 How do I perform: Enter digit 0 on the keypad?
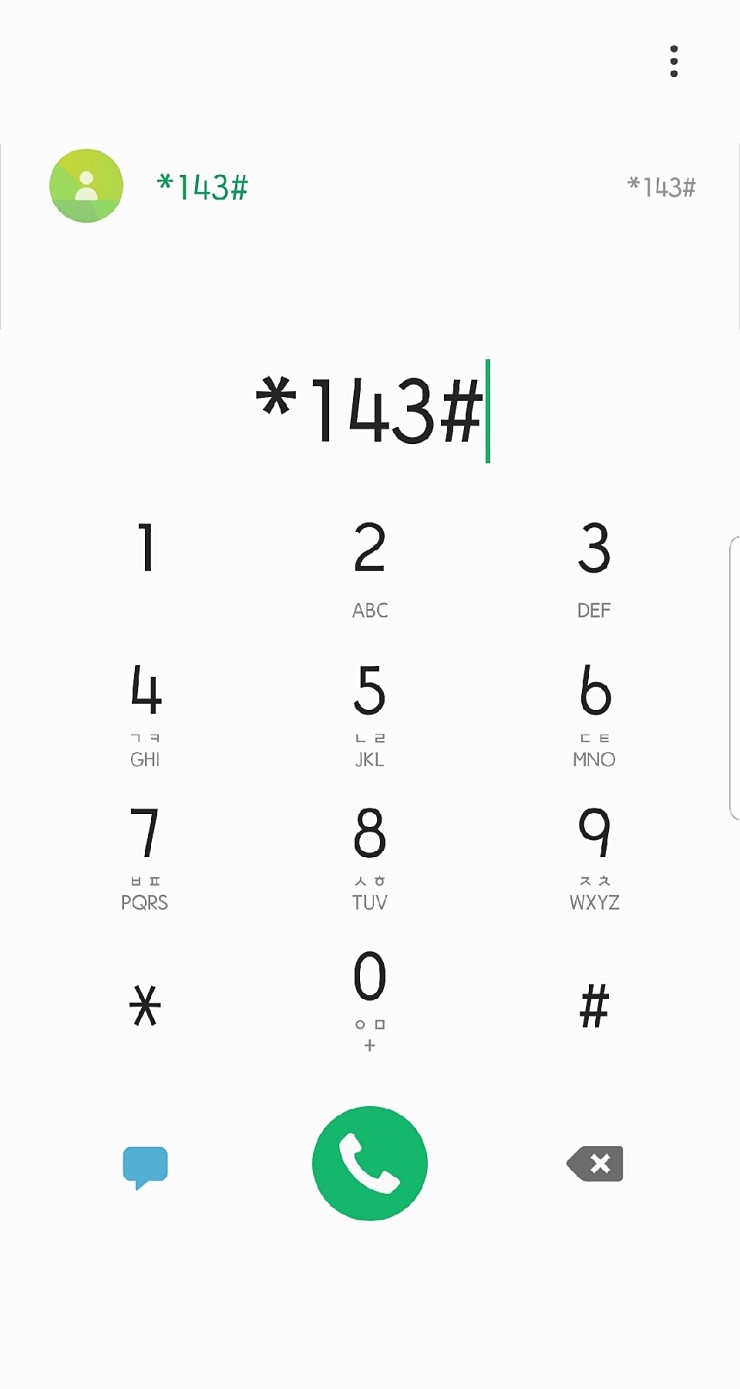pyautogui.click(x=370, y=998)
